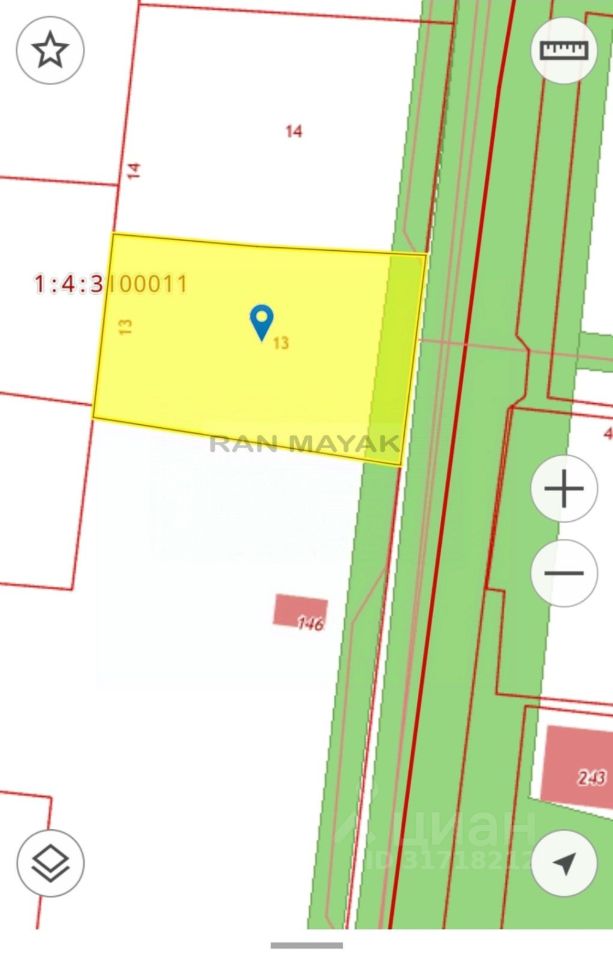Zoom out with the minus button
This screenshot has width=613, height=960.
click(564, 573)
